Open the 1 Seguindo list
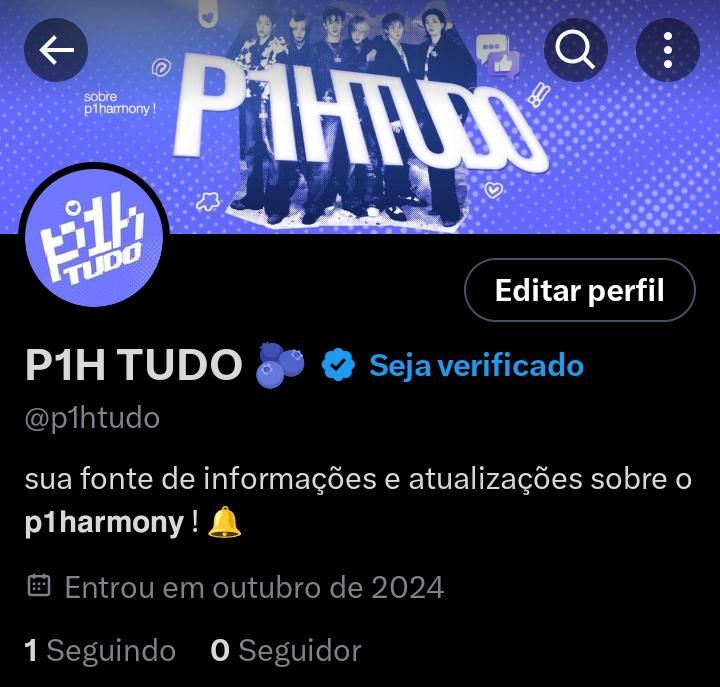Screen dimensions: 720x687 pyautogui.click(x=100, y=650)
